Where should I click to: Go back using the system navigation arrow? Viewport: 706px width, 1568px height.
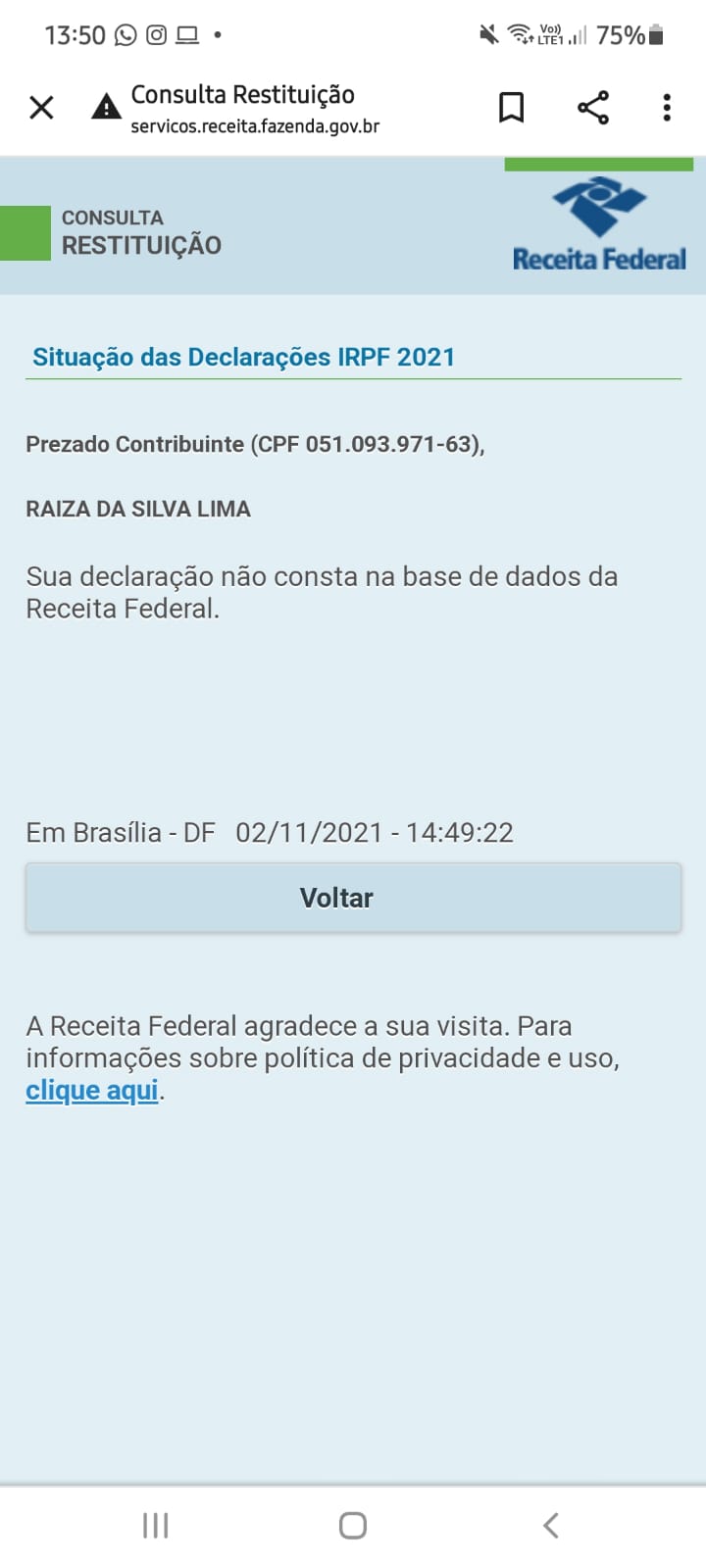(x=551, y=1525)
